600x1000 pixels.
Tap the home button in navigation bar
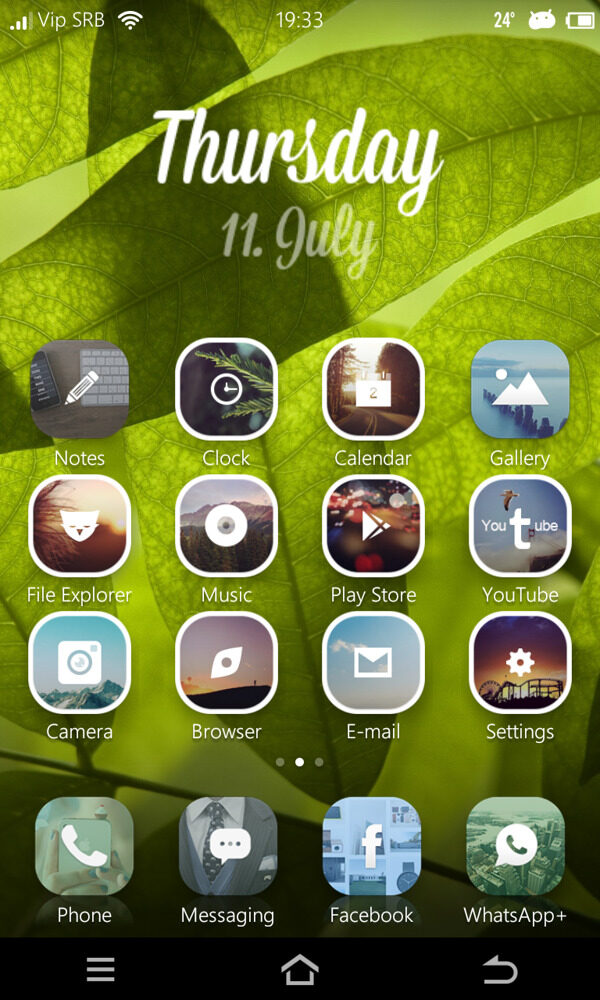(x=300, y=969)
